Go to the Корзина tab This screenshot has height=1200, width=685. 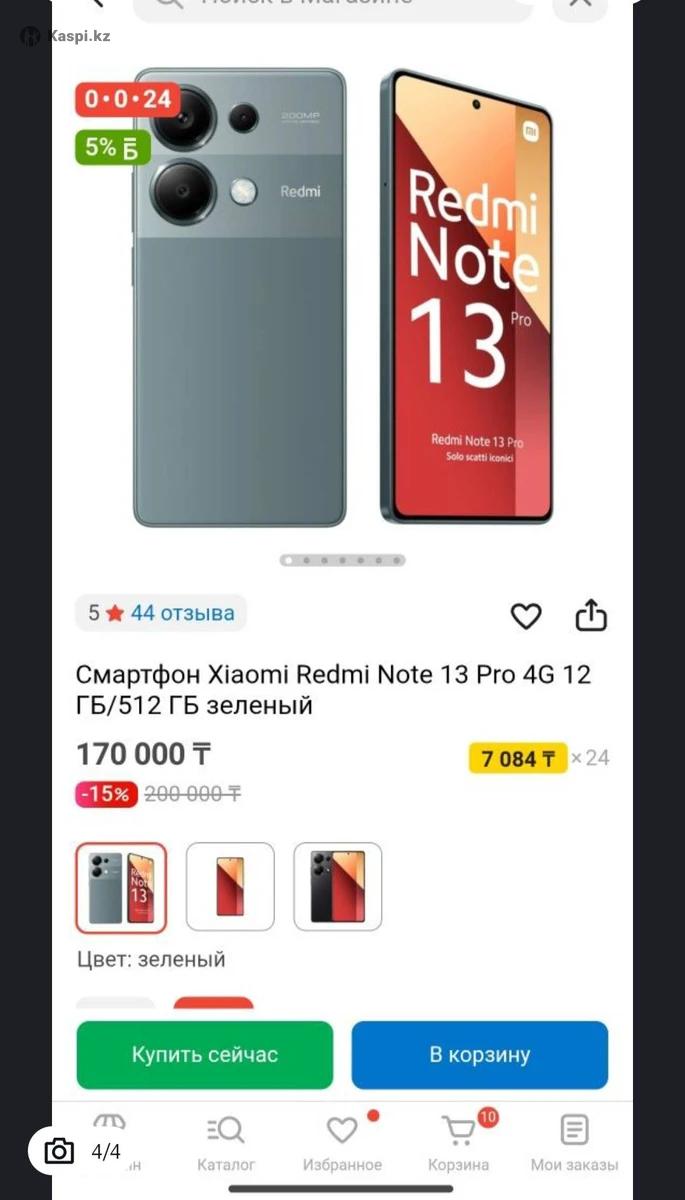[x=459, y=1142]
